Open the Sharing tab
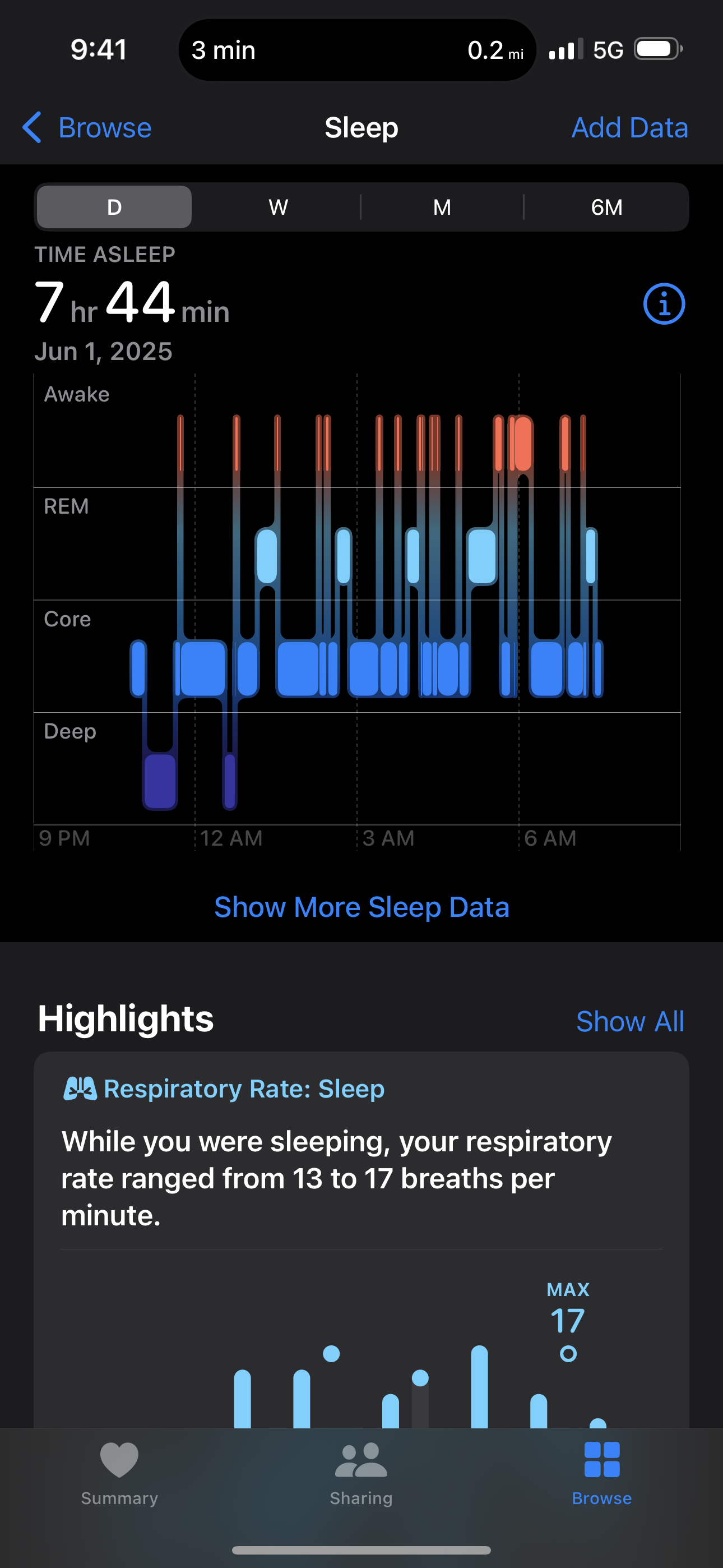 [x=361, y=1473]
